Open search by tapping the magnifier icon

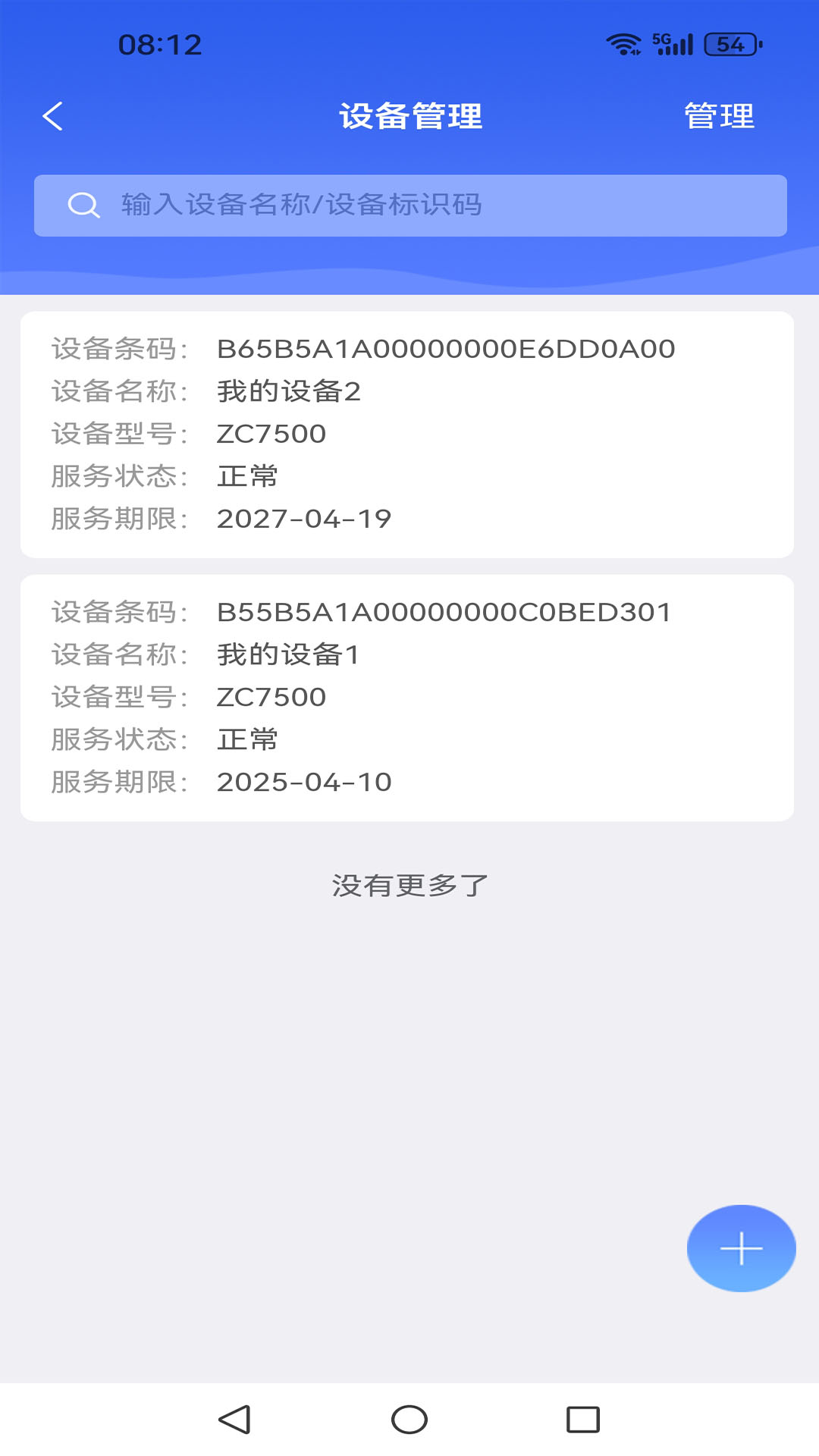[x=83, y=204]
